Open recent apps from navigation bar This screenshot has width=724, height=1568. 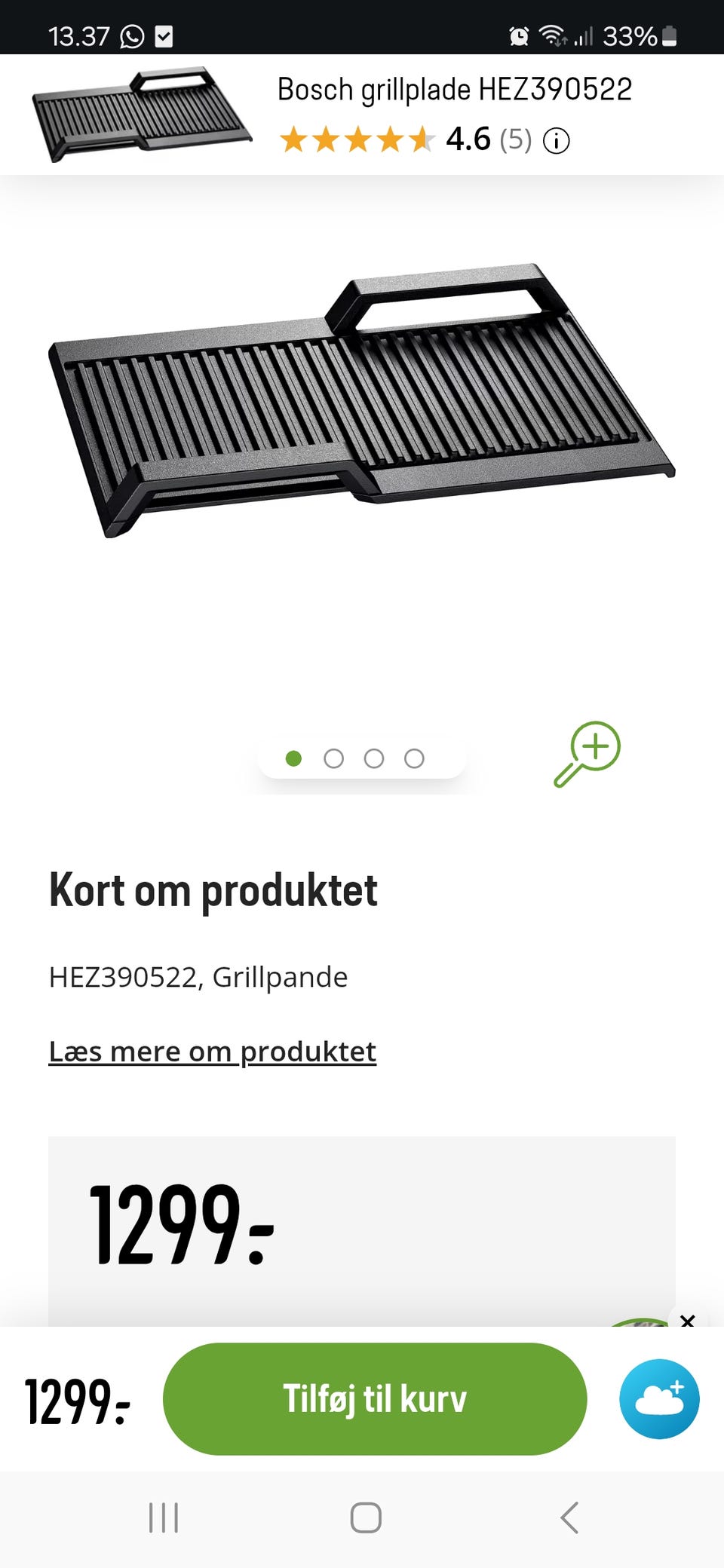[163, 1517]
